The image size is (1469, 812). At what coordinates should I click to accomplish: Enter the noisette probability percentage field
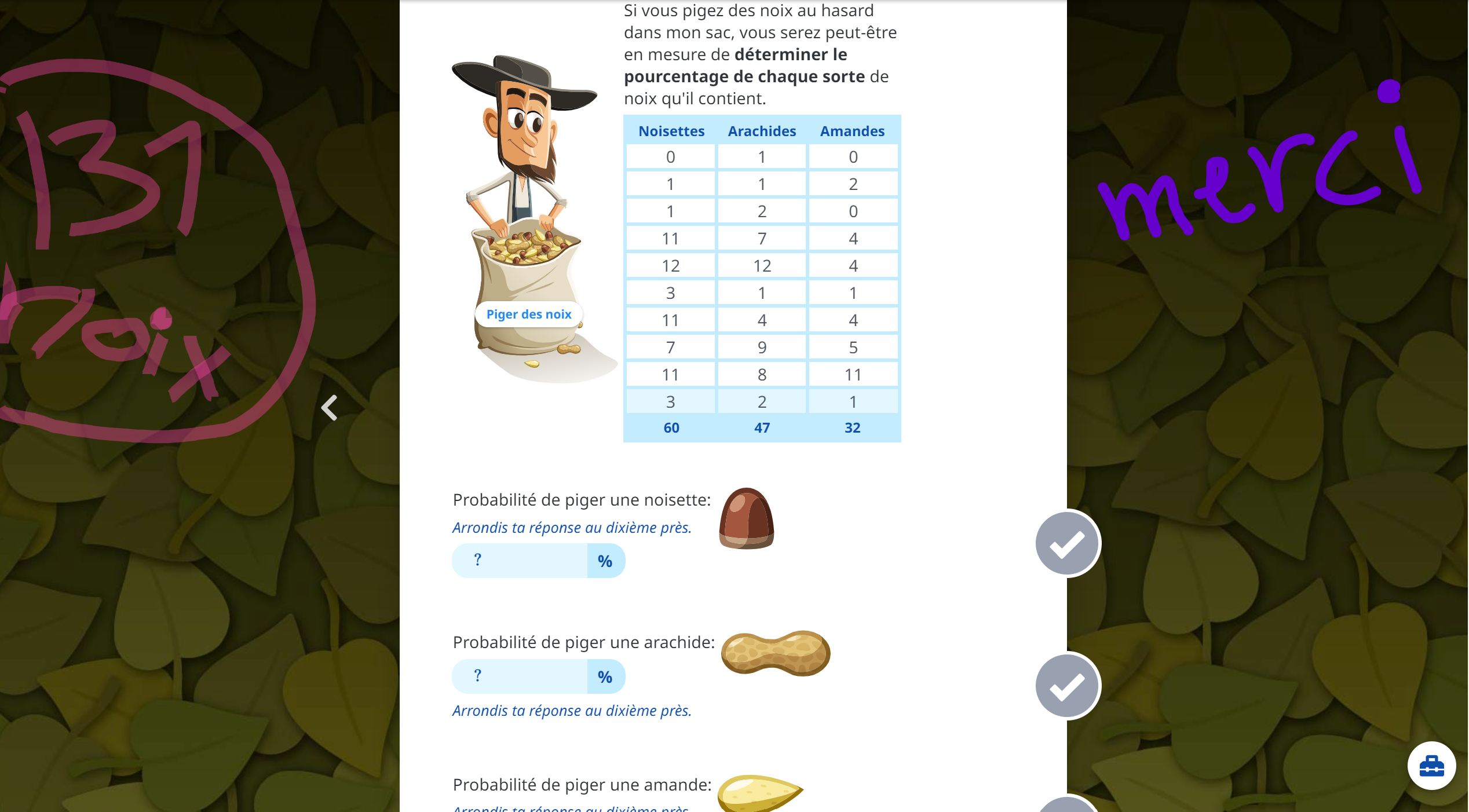520,561
